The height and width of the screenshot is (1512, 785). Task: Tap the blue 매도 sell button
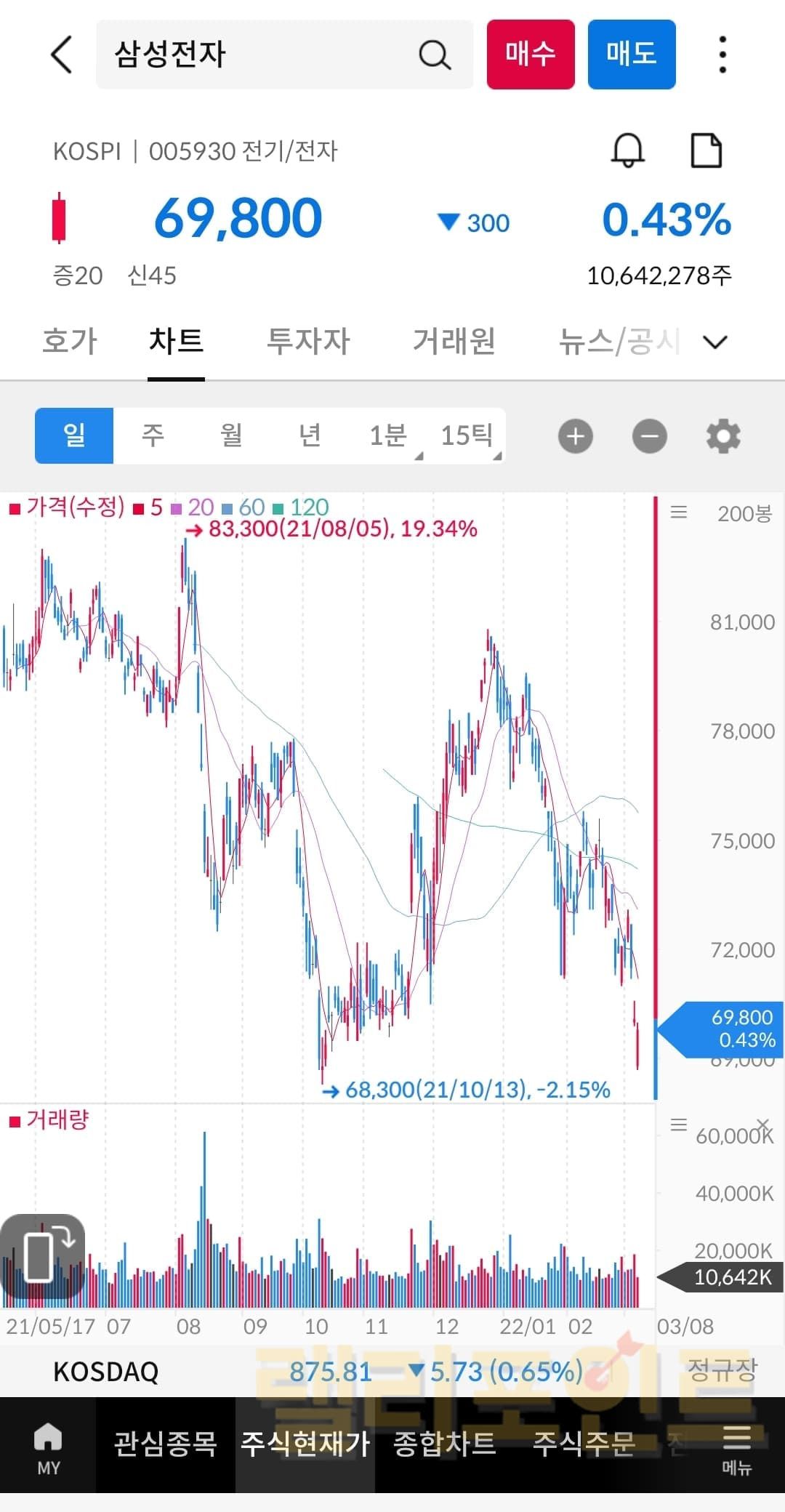click(x=631, y=55)
